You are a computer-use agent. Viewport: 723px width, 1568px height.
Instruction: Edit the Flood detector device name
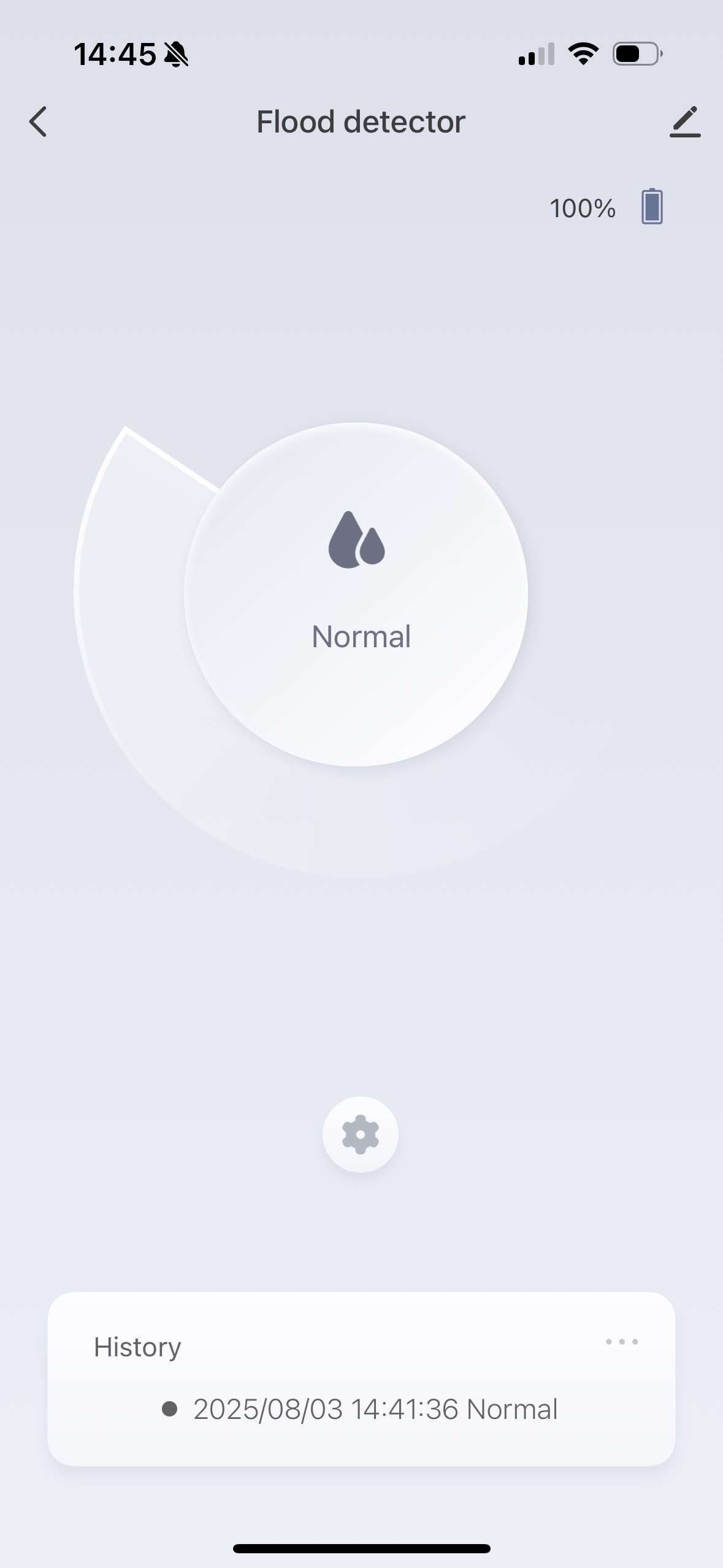684,121
